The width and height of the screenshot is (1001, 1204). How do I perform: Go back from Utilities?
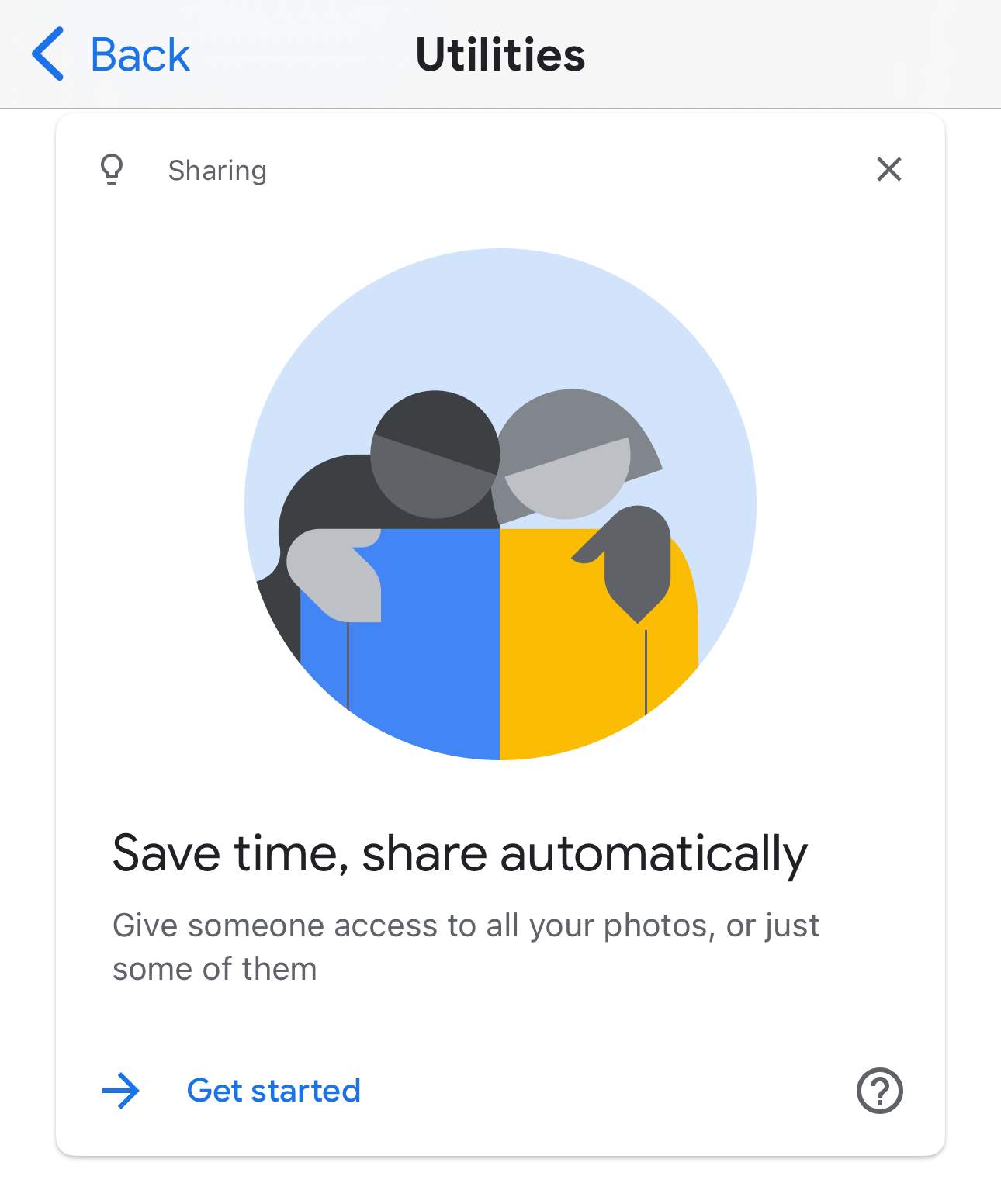click(110, 54)
